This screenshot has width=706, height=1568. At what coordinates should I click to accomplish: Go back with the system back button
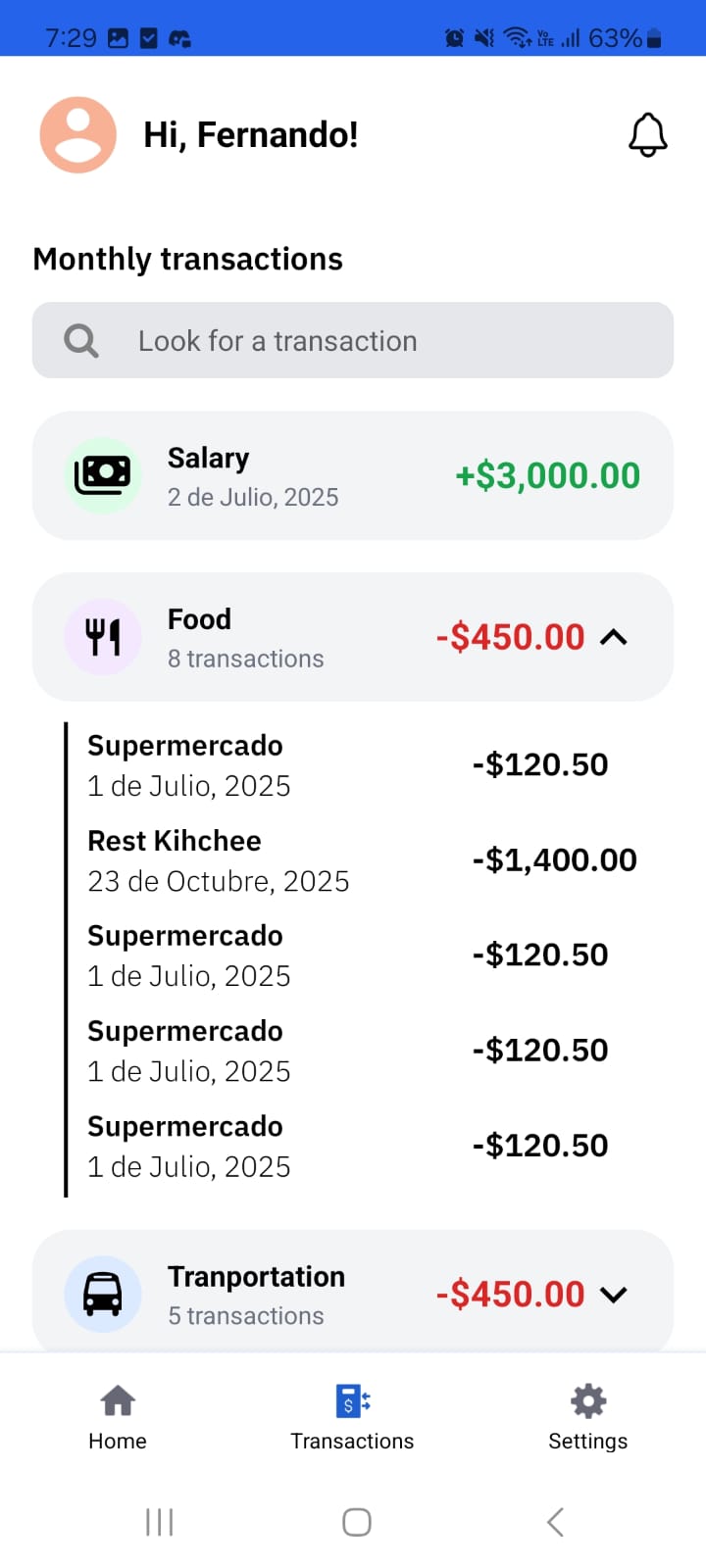(x=555, y=1522)
